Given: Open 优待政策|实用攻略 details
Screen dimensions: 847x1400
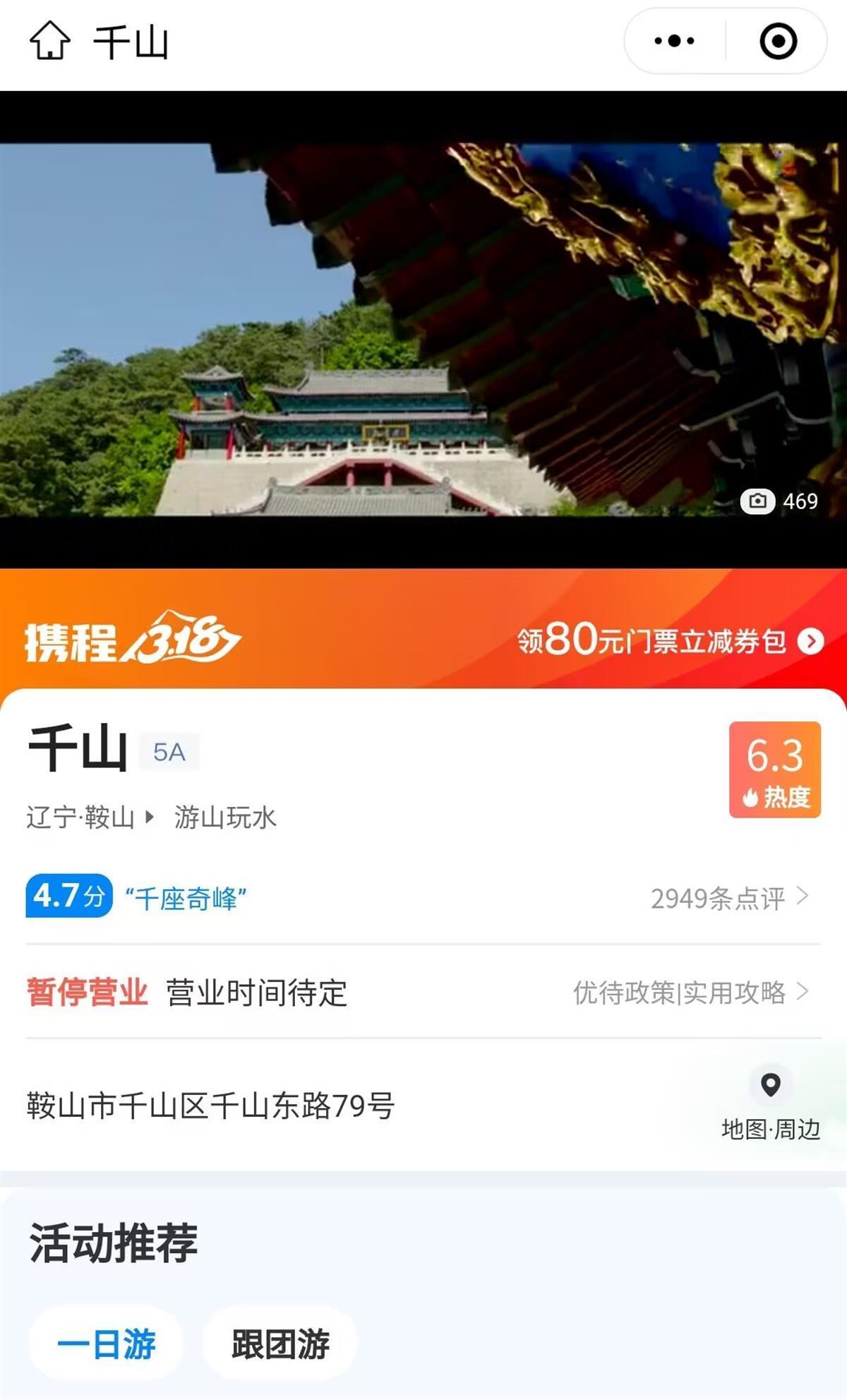Looking at the screenshot, I should 690,993.
